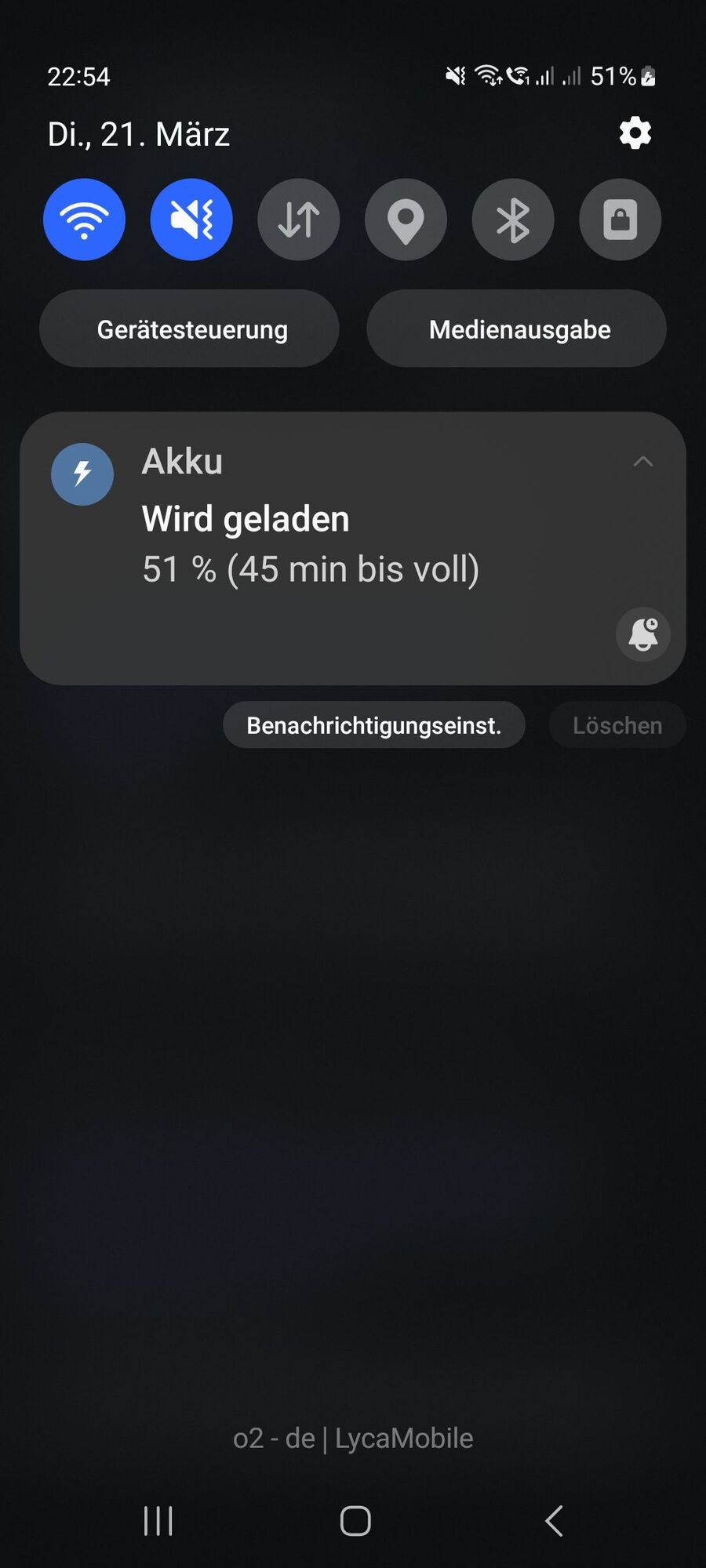Tap the mobile data arrows icon
706x1568 pixels.
[299, 220]
